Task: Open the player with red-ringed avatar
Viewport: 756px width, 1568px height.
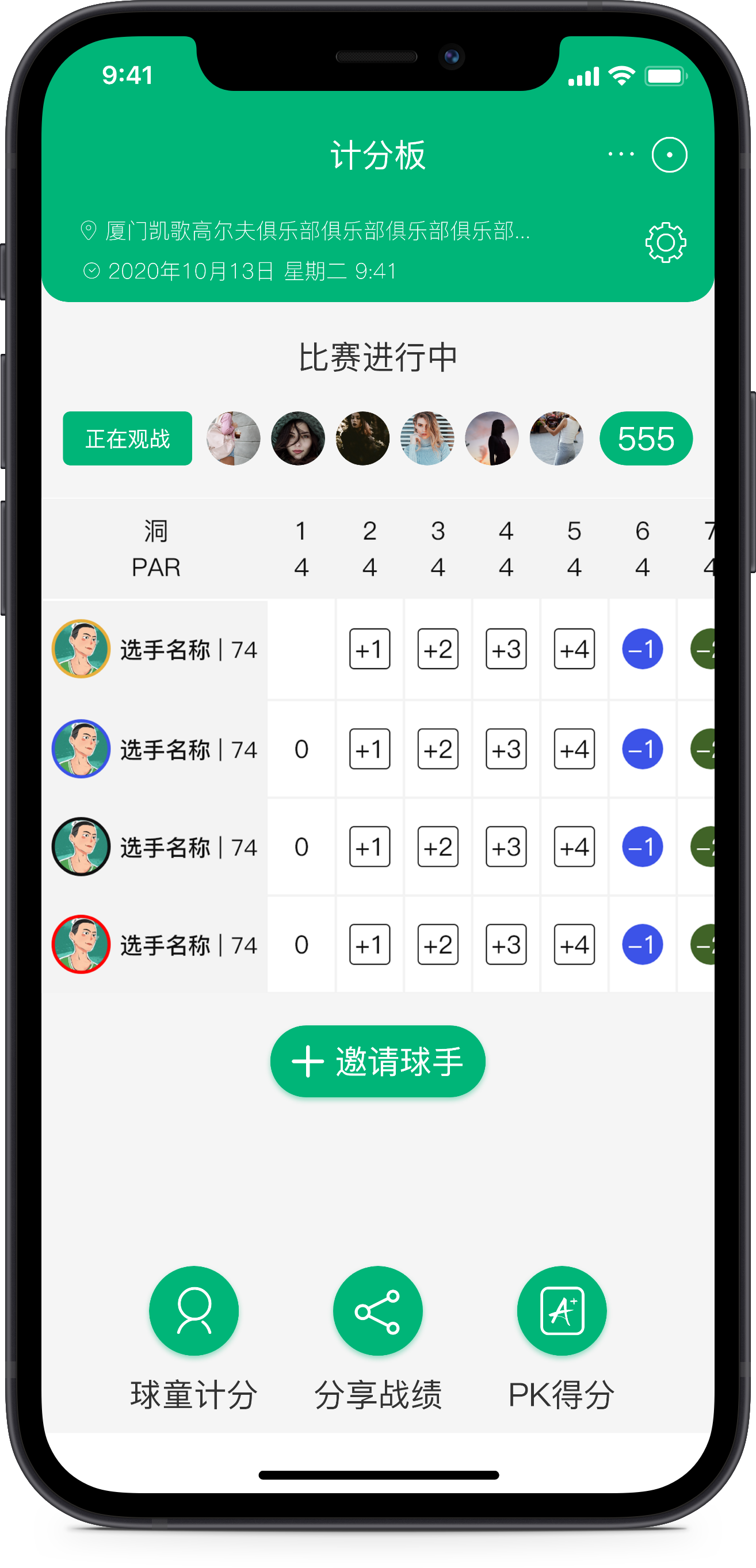Action: pyautogui.click(x=81, y=944)
